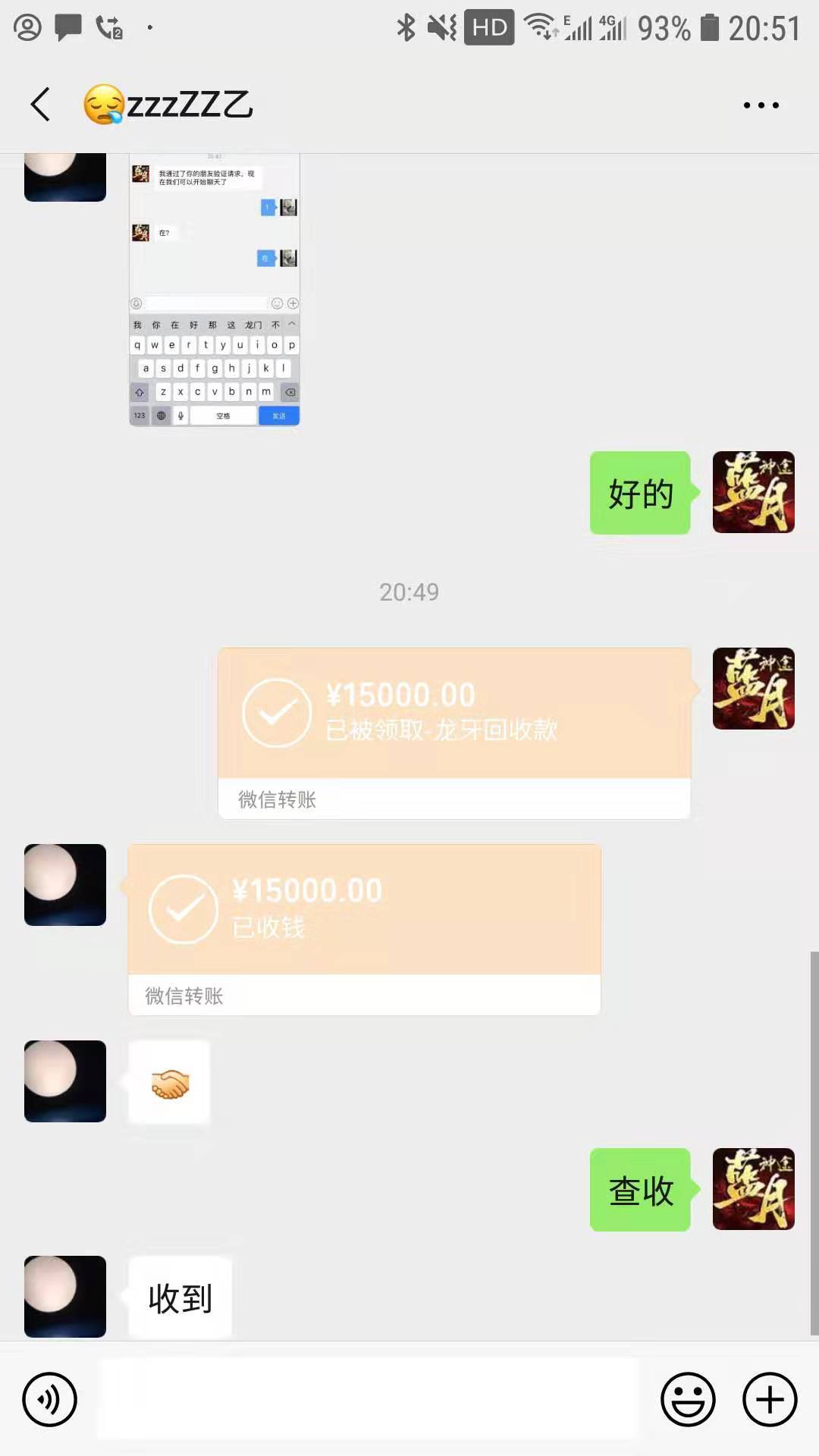Tap the 微信转账 label on received transfer
819x1456 pixels.
point(184,996)
